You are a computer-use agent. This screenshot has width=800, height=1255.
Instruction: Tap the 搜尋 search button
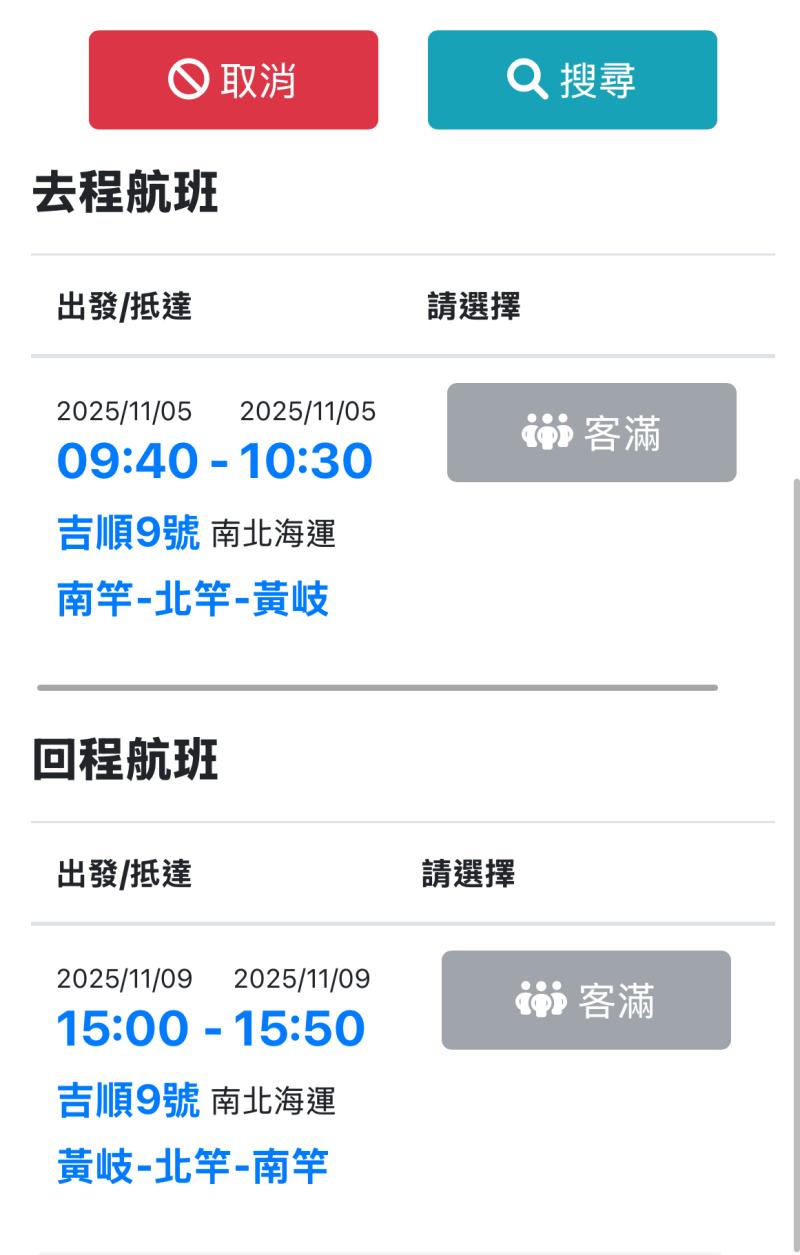[x=572, y=80]
